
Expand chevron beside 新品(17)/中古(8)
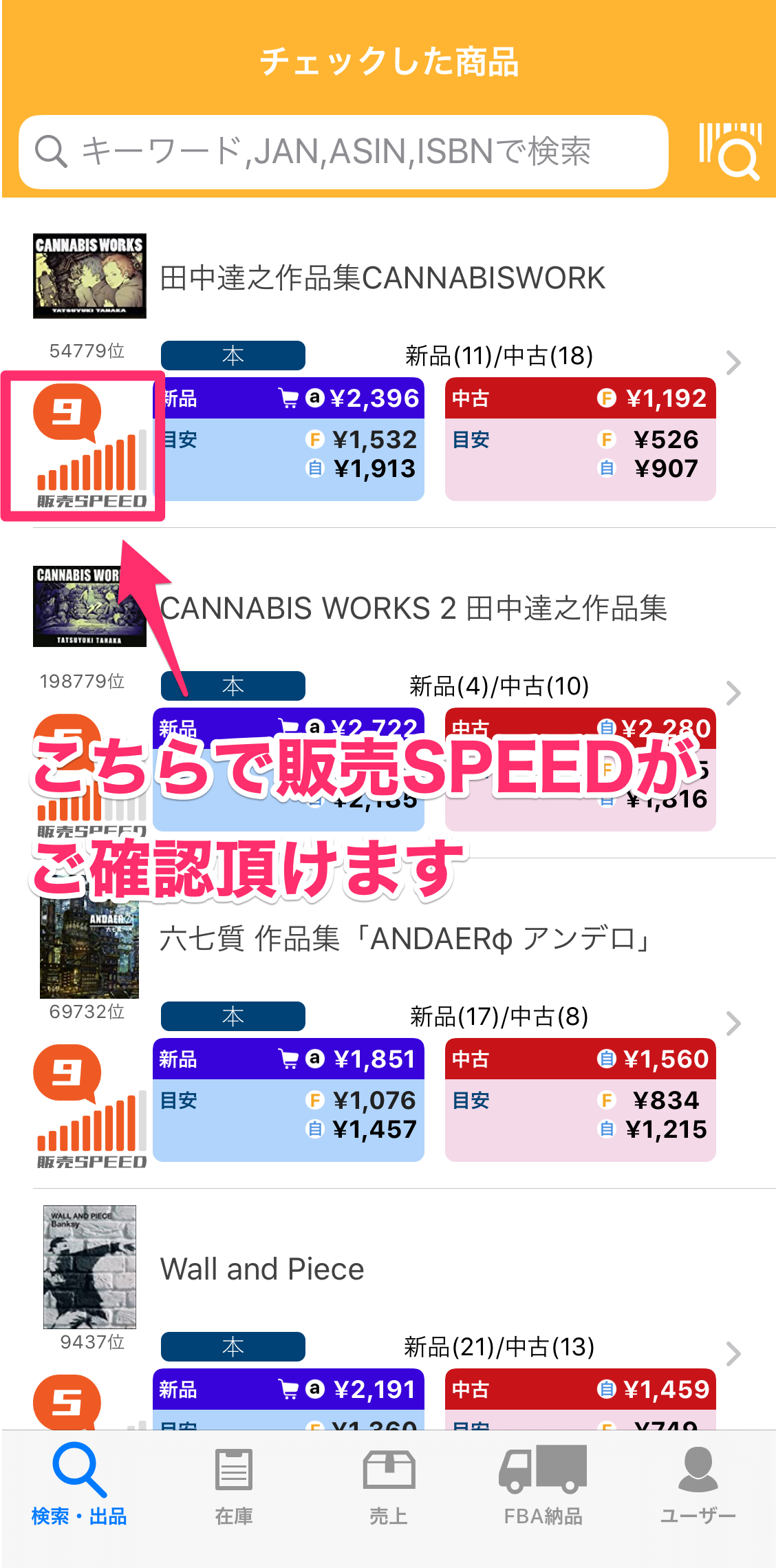pyautogui.click(x=733, y=1023)
